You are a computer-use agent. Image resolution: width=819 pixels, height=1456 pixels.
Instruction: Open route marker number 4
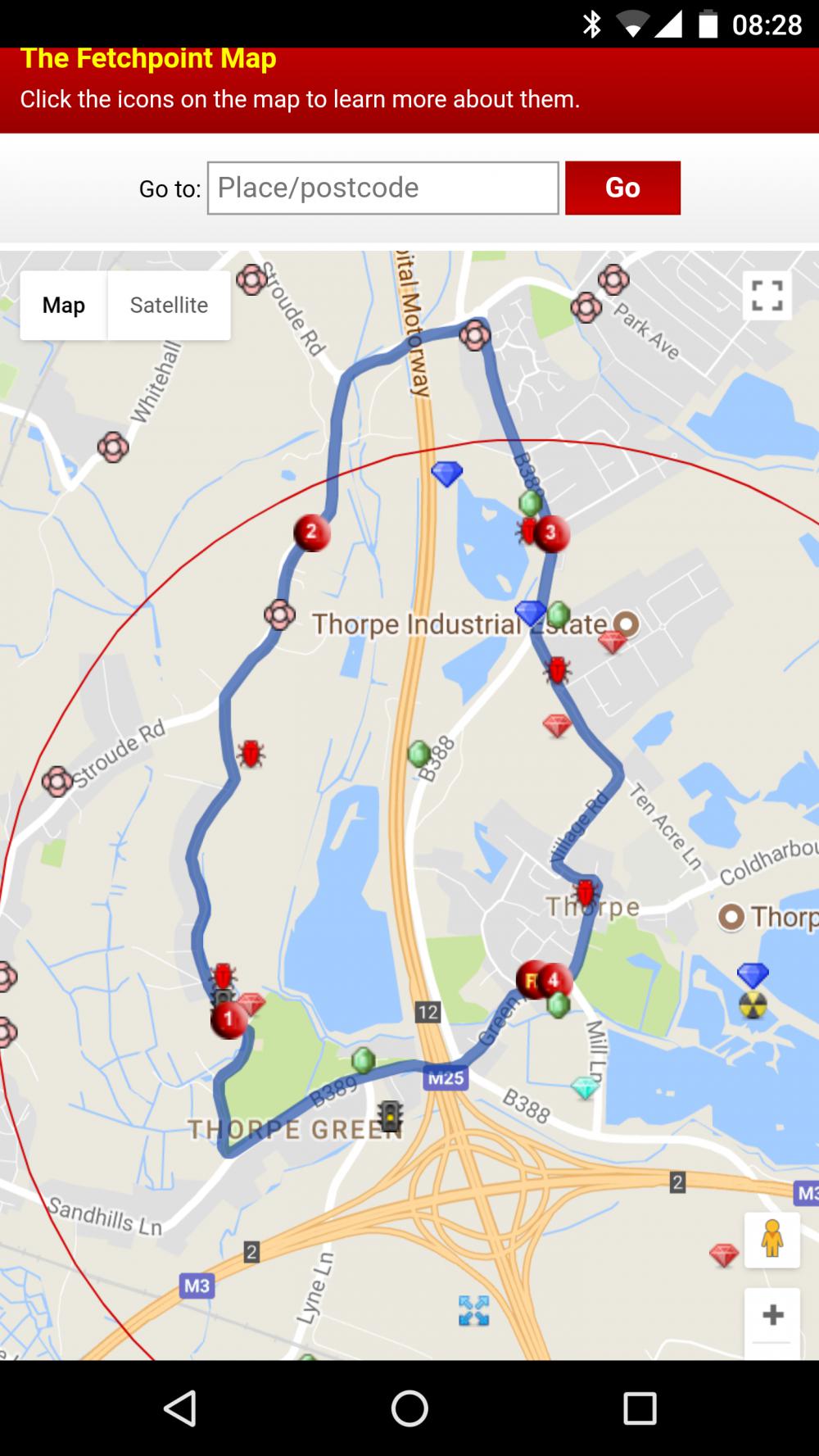(x=555, y=980)
